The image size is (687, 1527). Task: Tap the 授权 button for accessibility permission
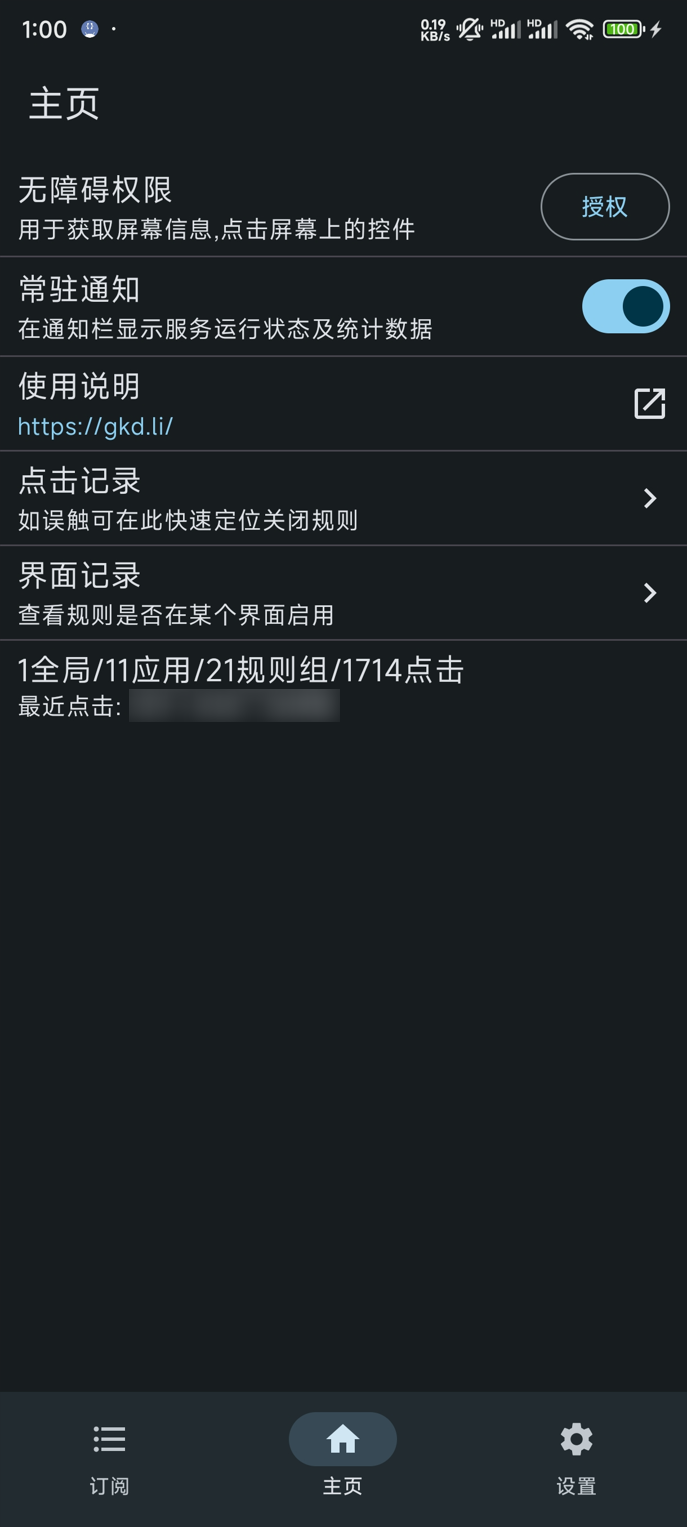[x=605, y=207]
